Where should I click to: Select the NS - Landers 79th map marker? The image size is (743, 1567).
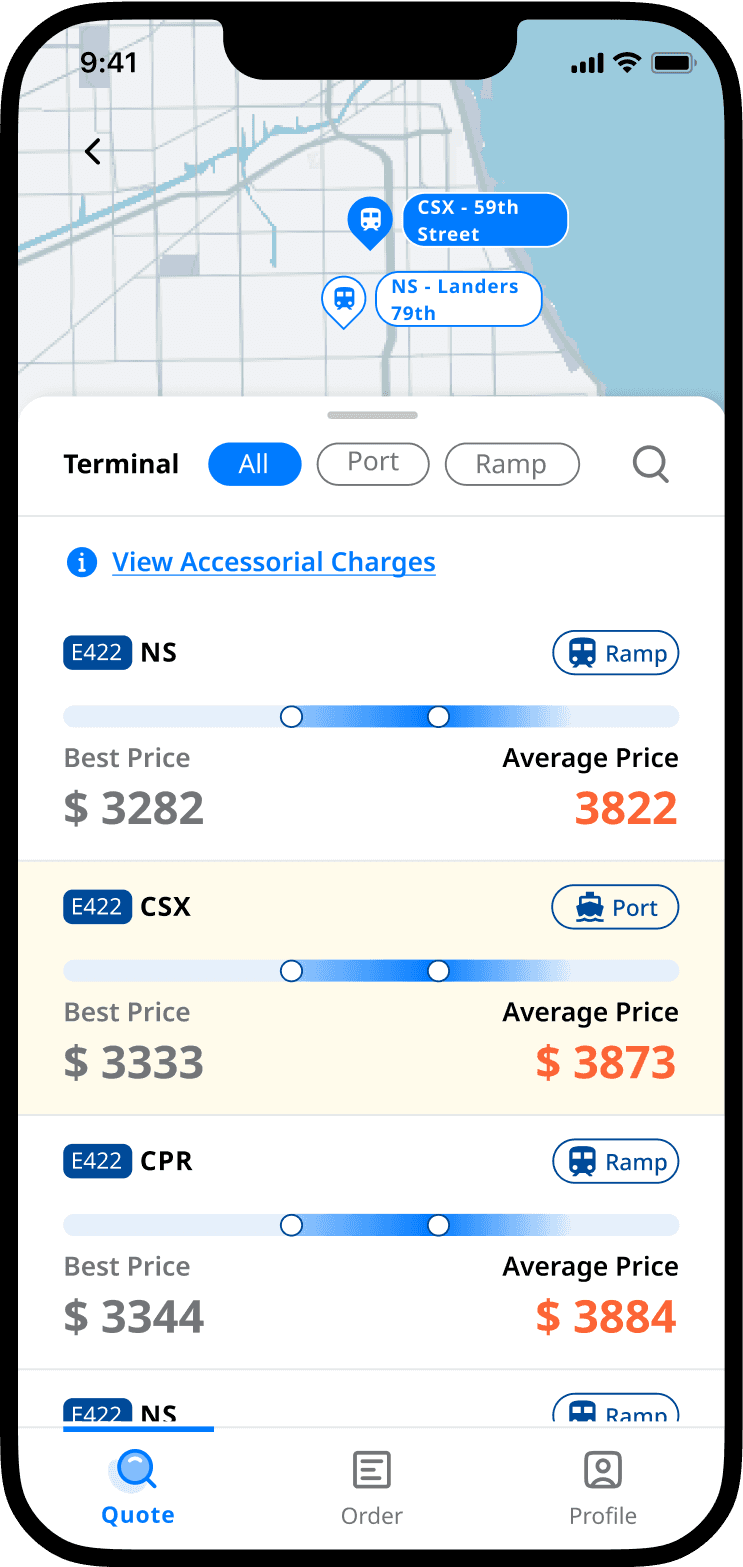click(344, 301)
